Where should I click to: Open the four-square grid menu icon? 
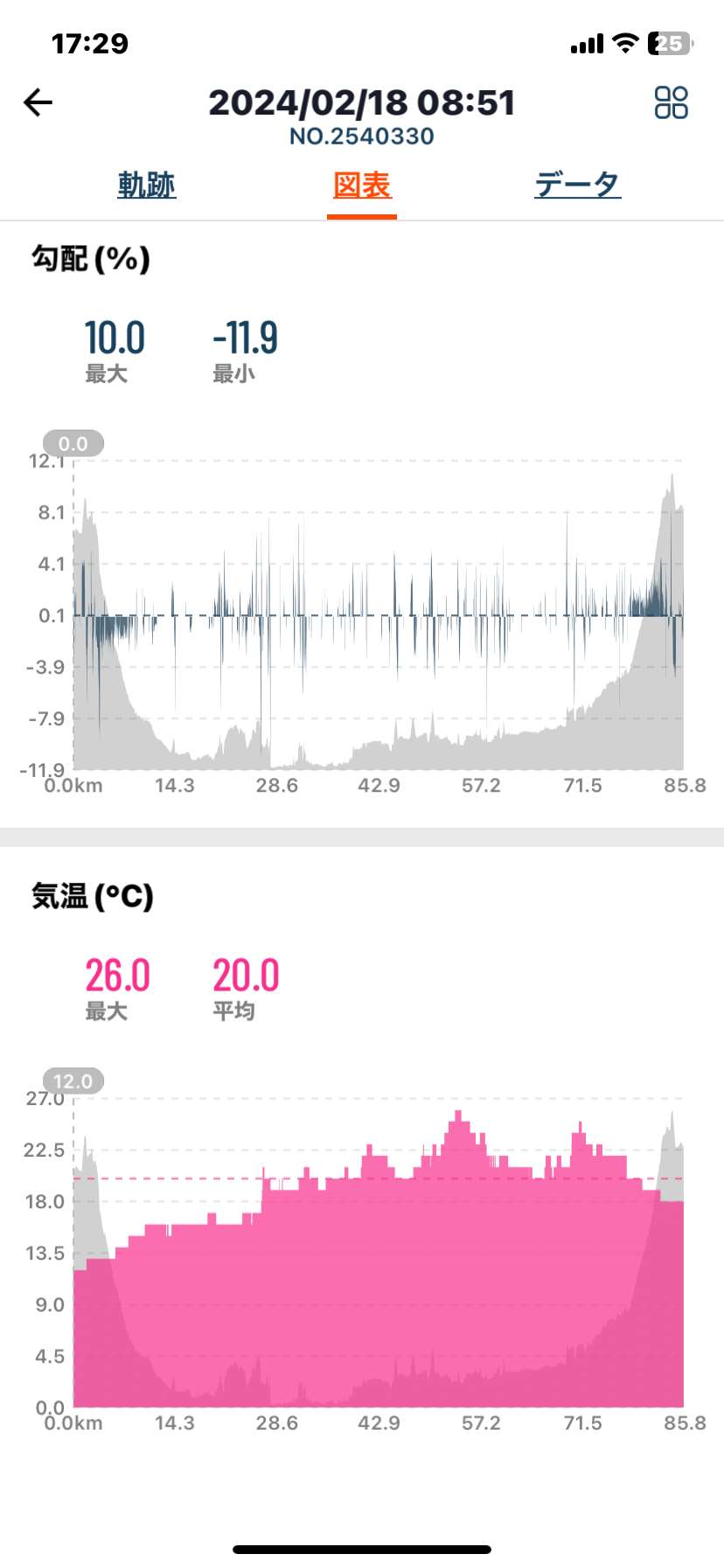pyautogui.click(x=671, y=102)
